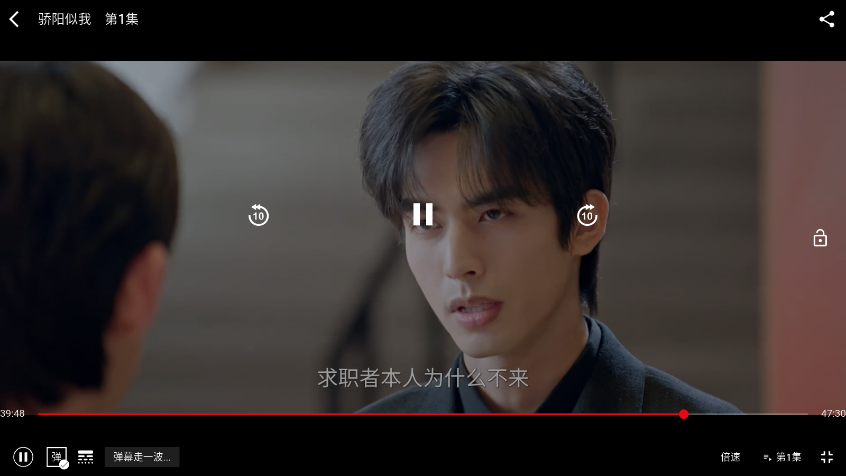
Task: Tap the red playback progress bar
Action: click(x=360, y=414)
